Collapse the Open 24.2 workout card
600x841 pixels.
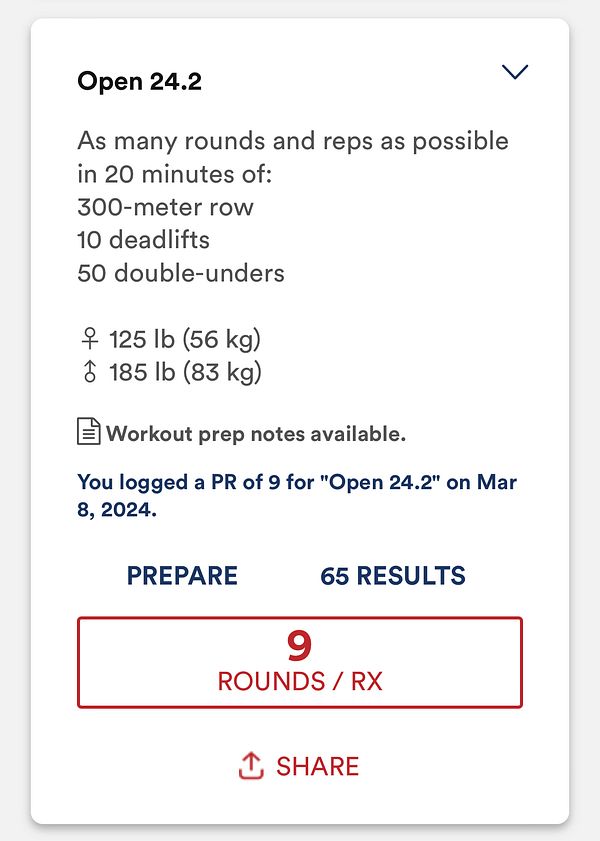click(x=514, y=73)
